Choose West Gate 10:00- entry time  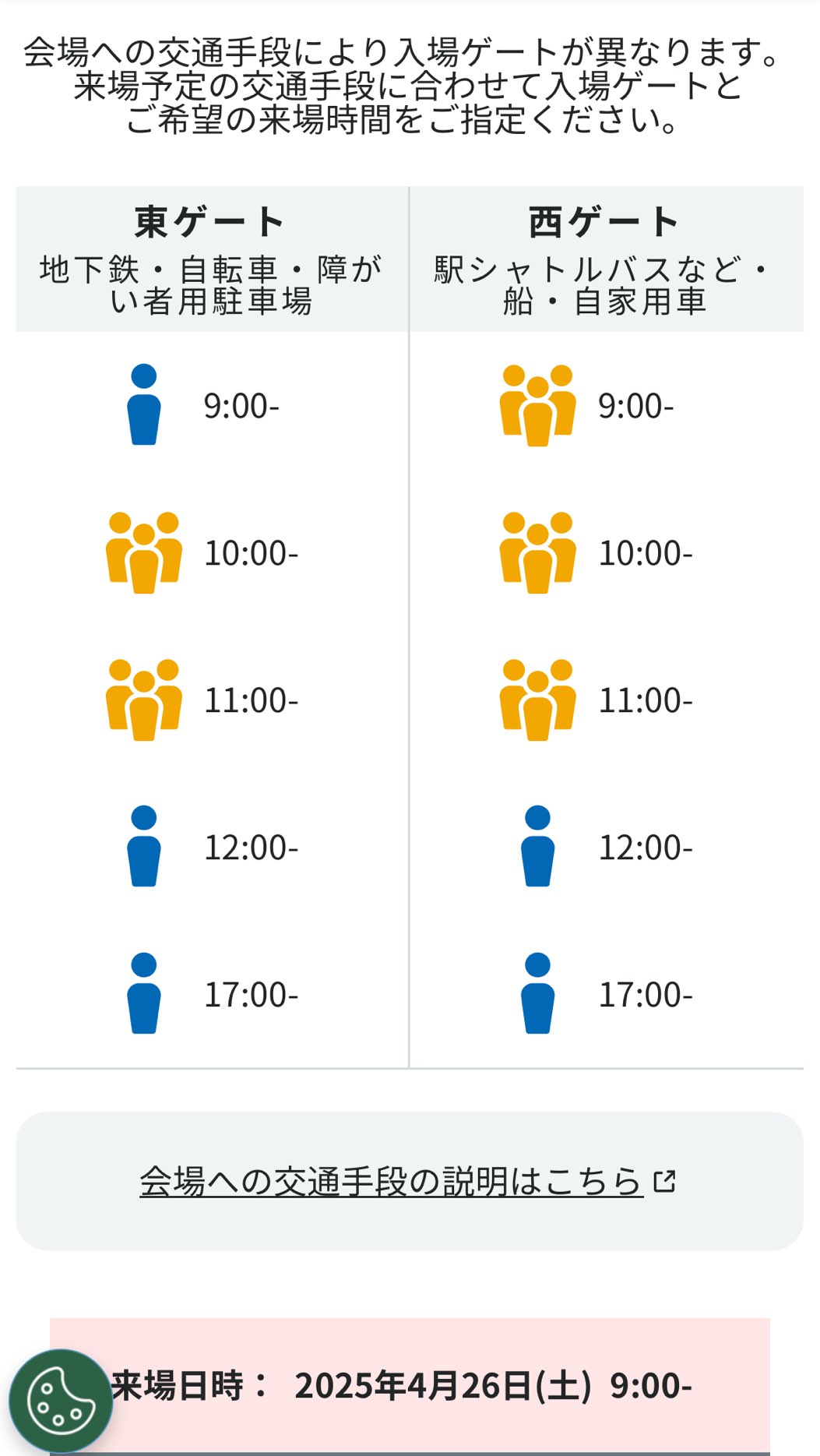click(x=604, y=553)
